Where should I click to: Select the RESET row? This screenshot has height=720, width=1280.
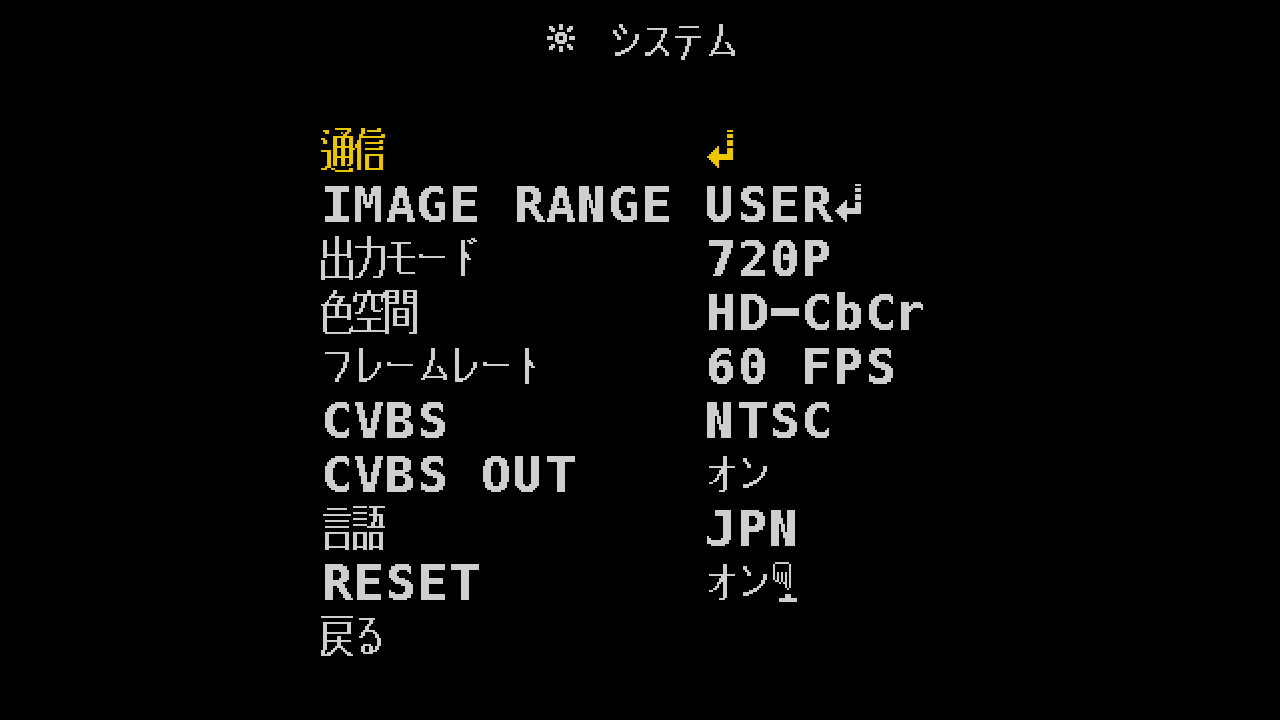[x=401, y=583]
